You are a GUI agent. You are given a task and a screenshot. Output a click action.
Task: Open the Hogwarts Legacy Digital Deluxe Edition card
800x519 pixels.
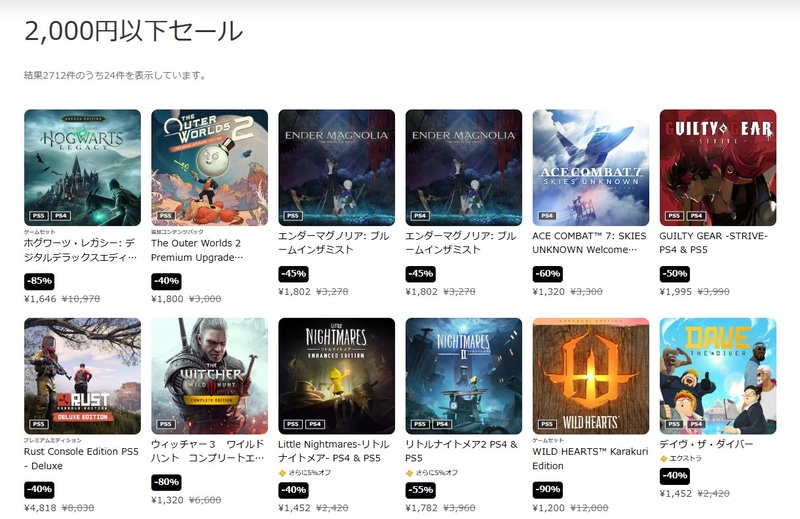[x=82, y=166]
